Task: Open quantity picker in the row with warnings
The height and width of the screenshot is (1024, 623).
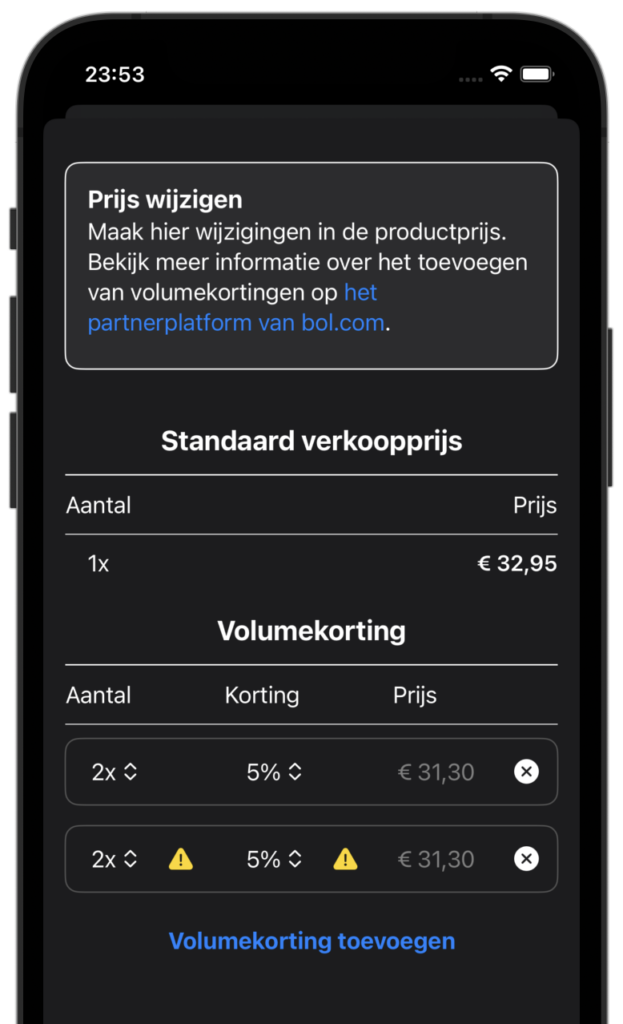Action: coord(114,859)
